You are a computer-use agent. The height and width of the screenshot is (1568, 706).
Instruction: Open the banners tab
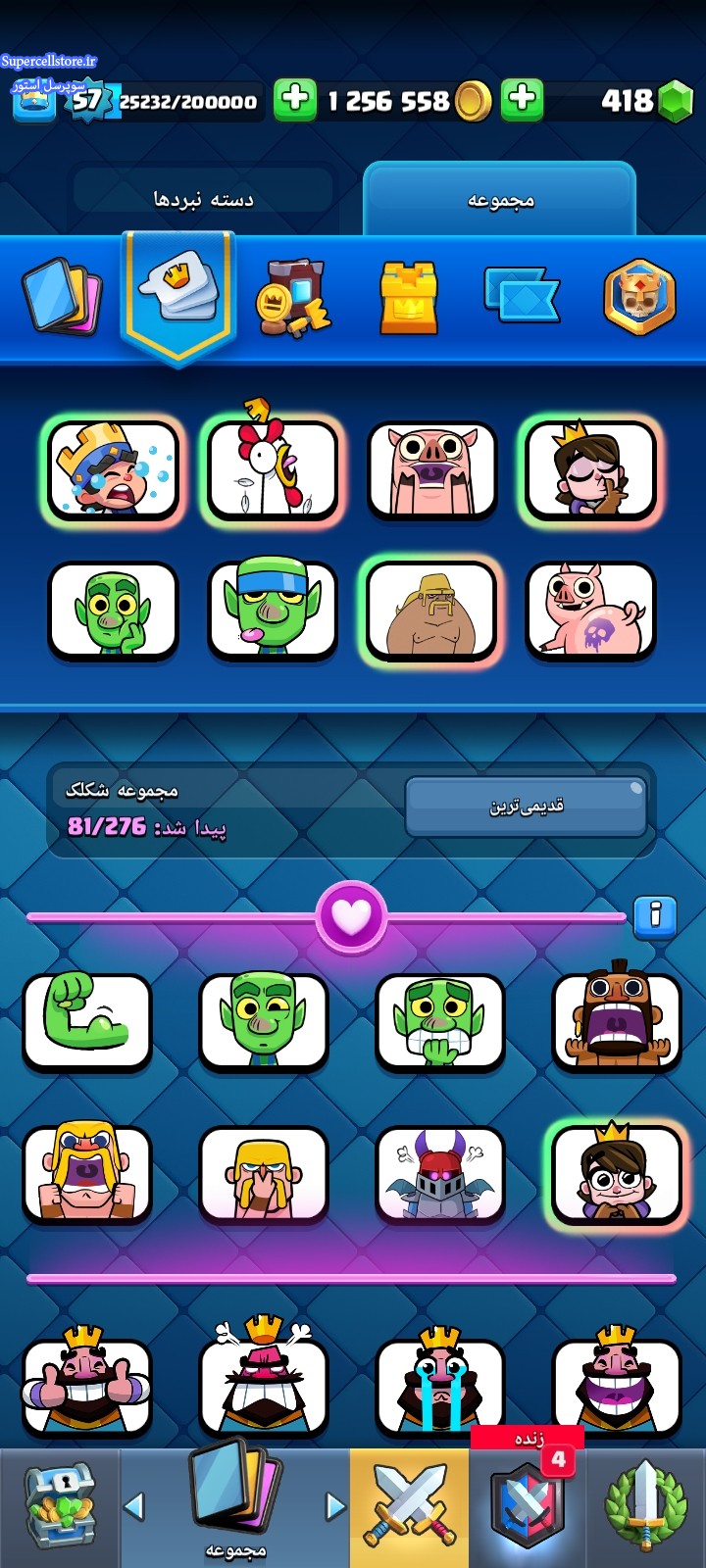pyautogui.click(x=522, y=296)
